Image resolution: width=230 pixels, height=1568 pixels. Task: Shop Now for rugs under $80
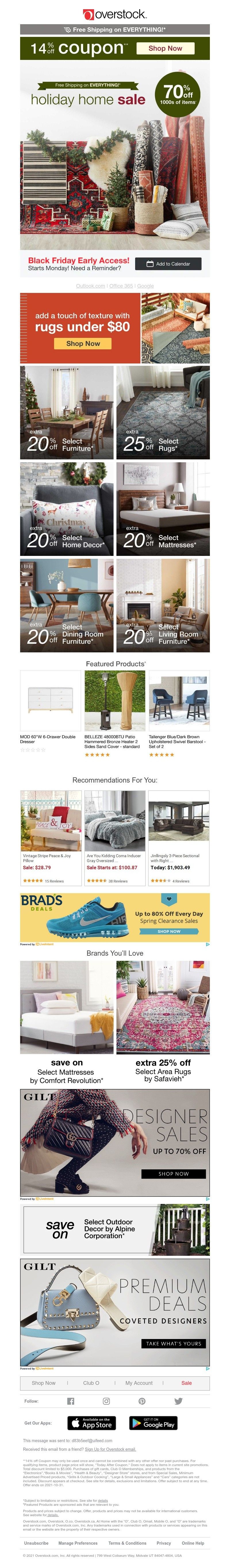(83, 343)
